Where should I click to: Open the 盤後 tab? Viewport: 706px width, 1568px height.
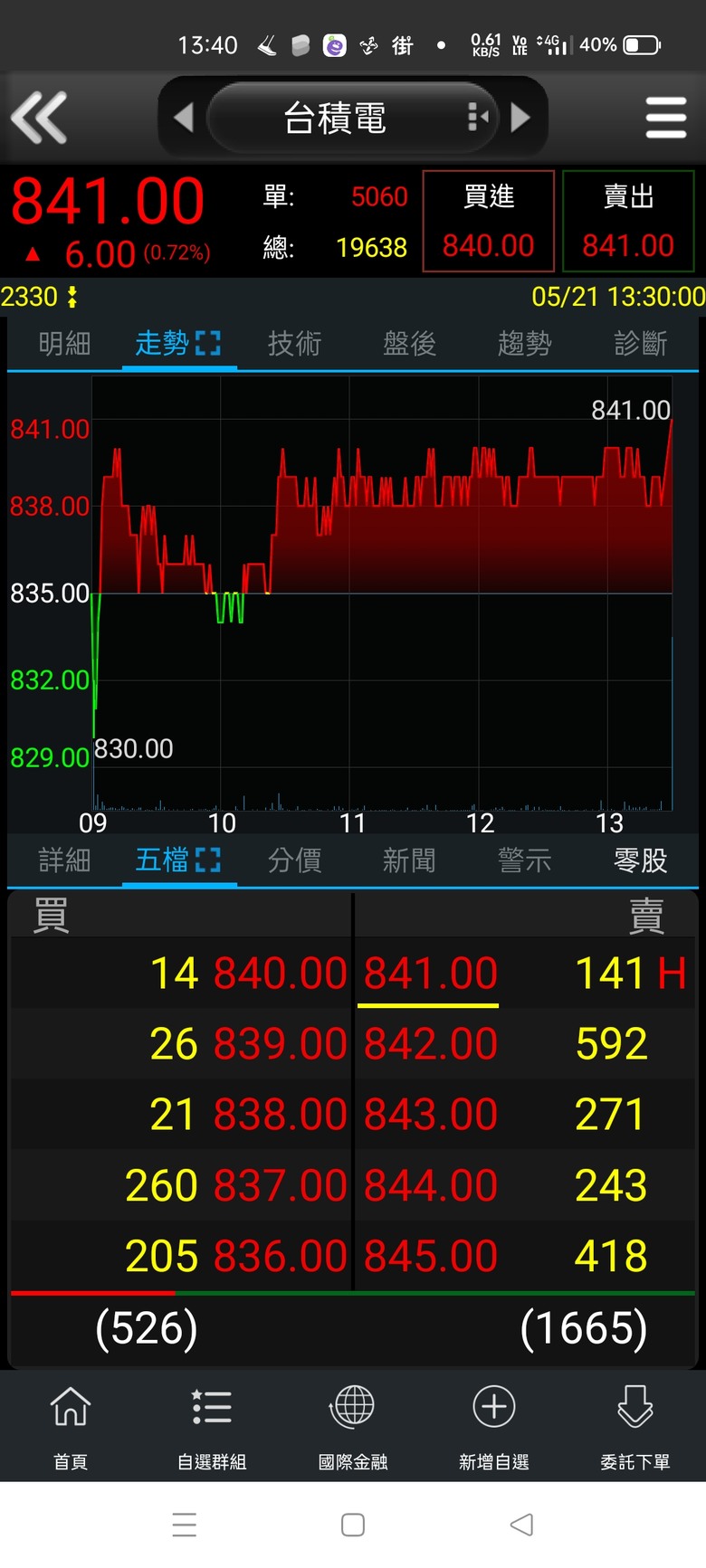coord(409,344)
